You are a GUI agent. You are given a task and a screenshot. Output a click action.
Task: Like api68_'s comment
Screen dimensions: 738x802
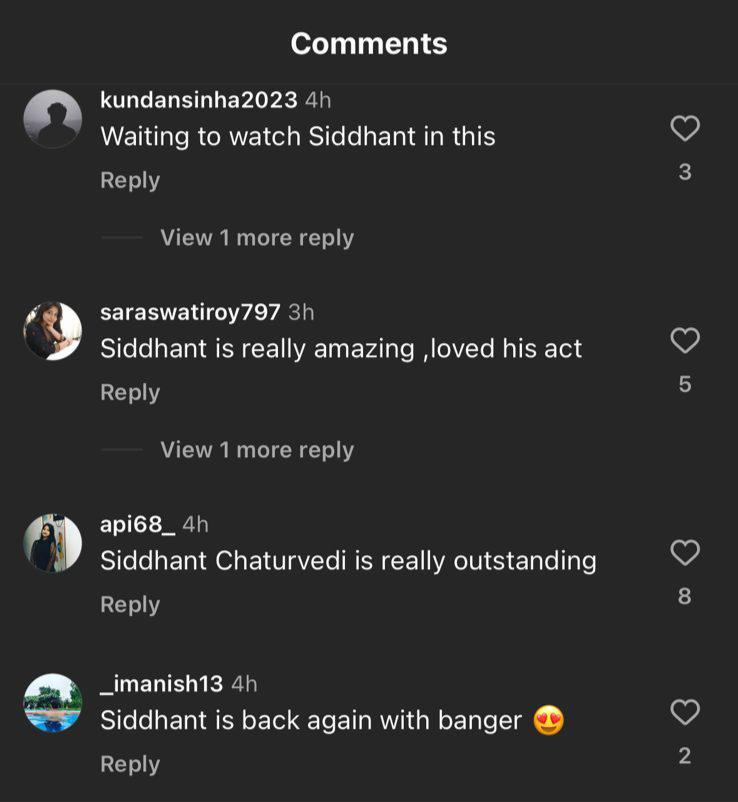684,552
